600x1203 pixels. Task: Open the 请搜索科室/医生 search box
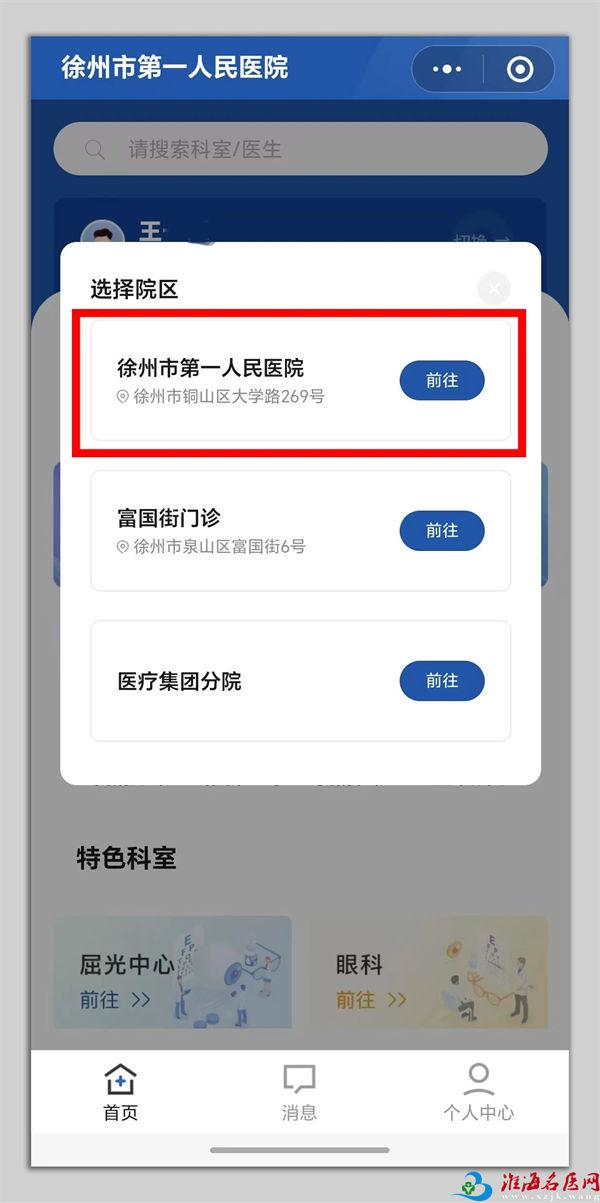pyautogui.click(x=300, y=150)
